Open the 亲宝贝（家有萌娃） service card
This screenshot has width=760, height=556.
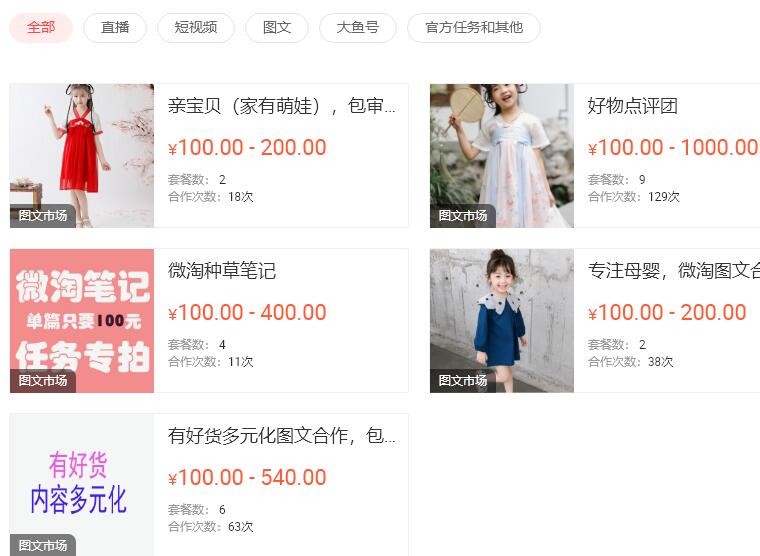[282, 106]
